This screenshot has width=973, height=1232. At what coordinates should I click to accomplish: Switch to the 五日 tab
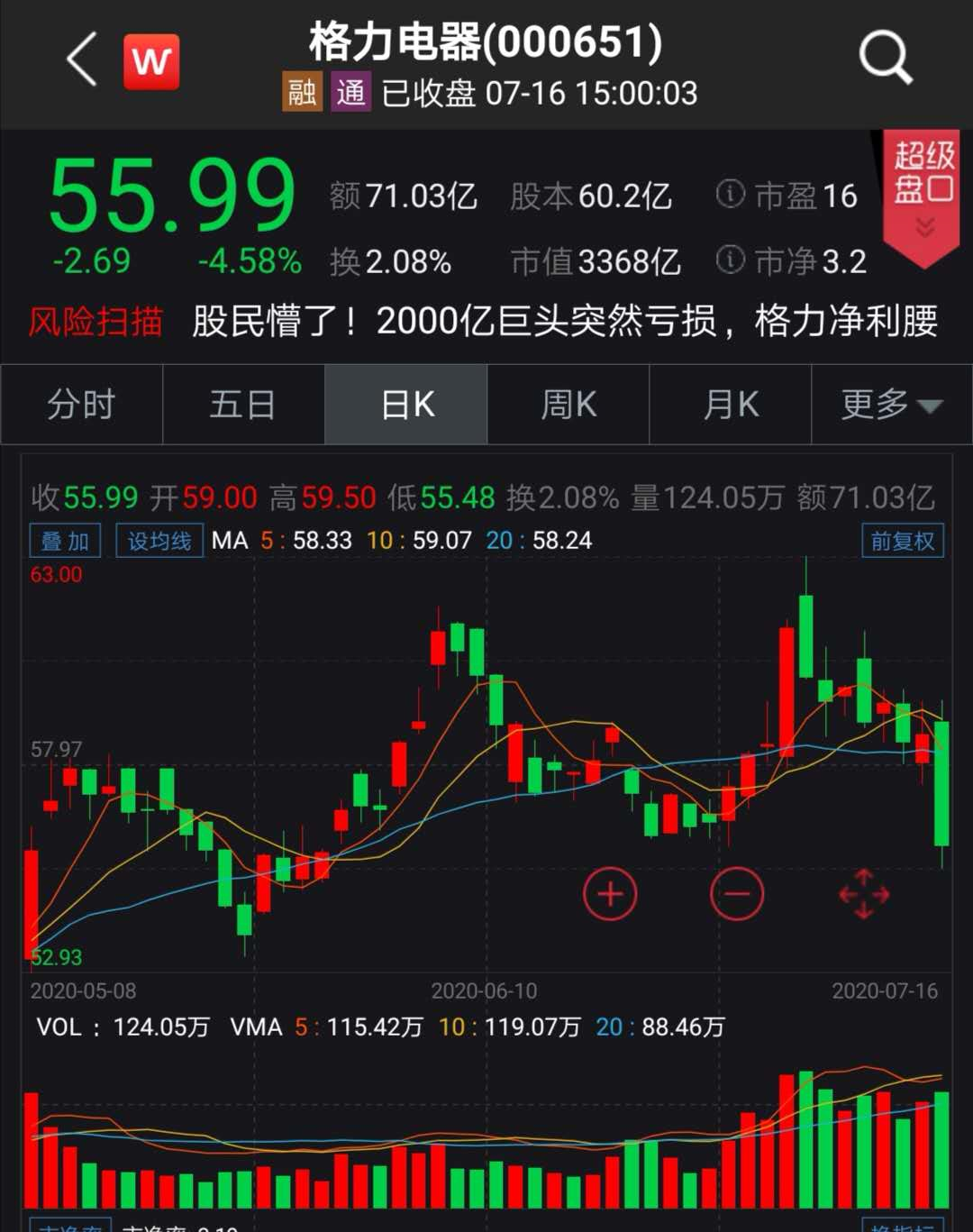pyautogui.click(x=243, y=405)
